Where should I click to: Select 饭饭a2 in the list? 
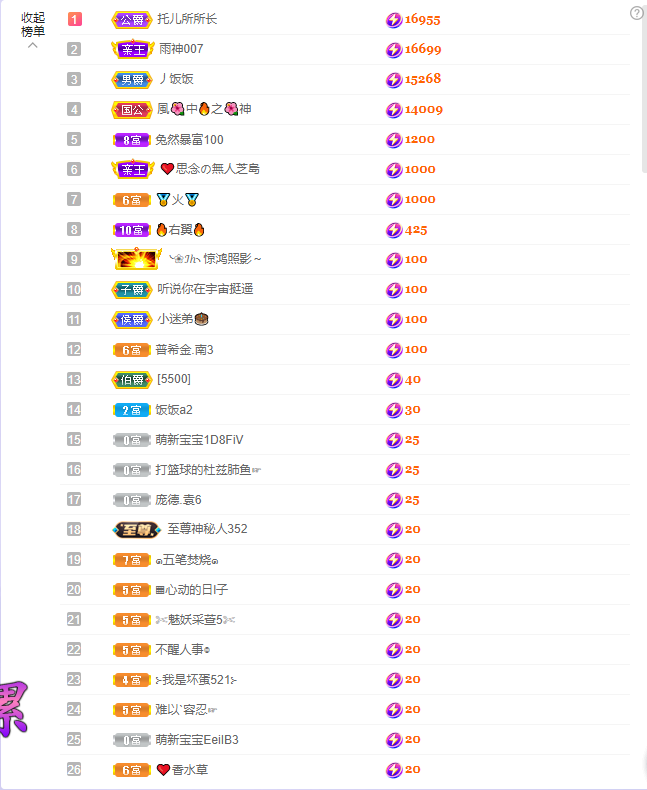click(x=174, y=409)
